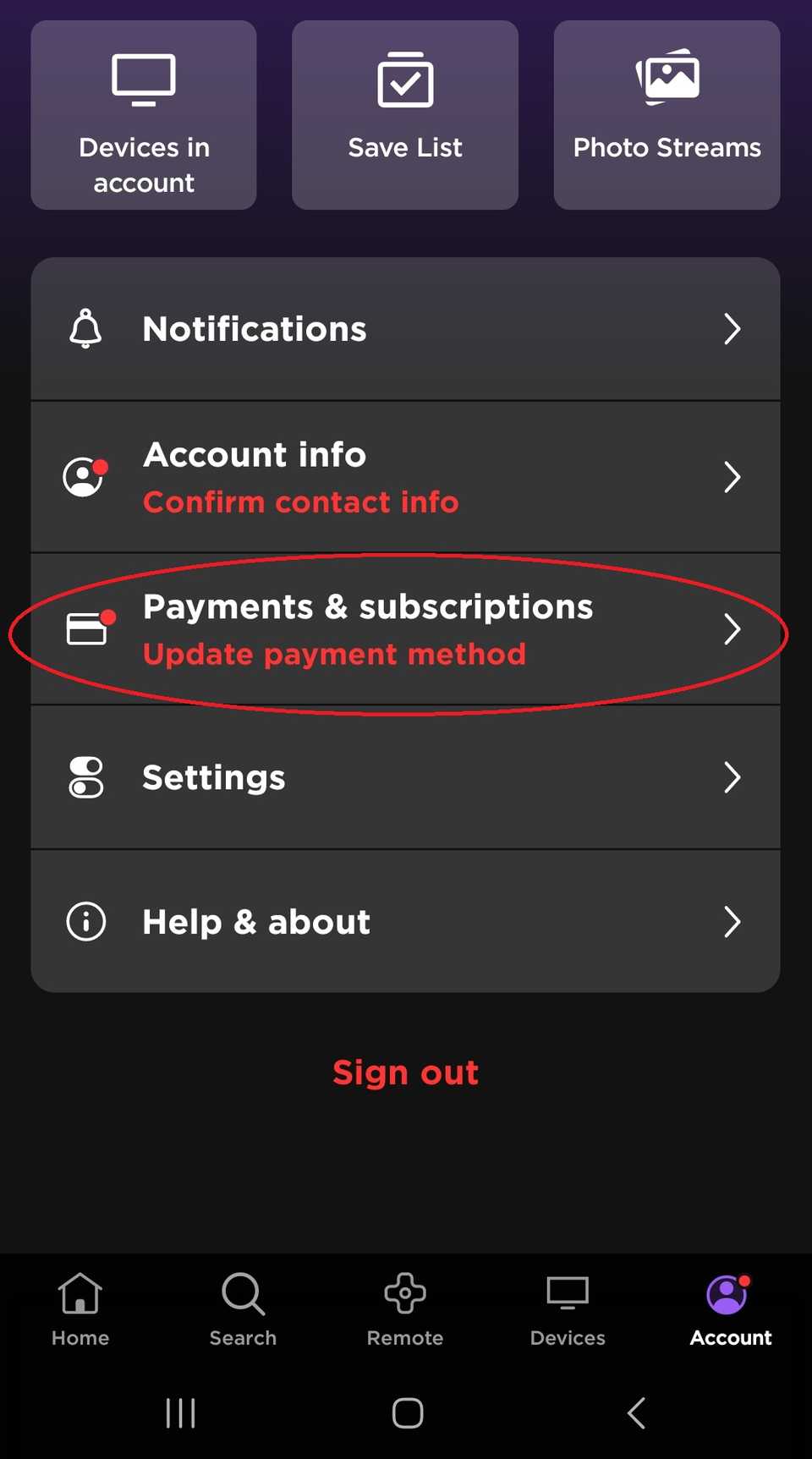Open the Save List
This screenshot has height=1459, width=812.
point(404,114)
